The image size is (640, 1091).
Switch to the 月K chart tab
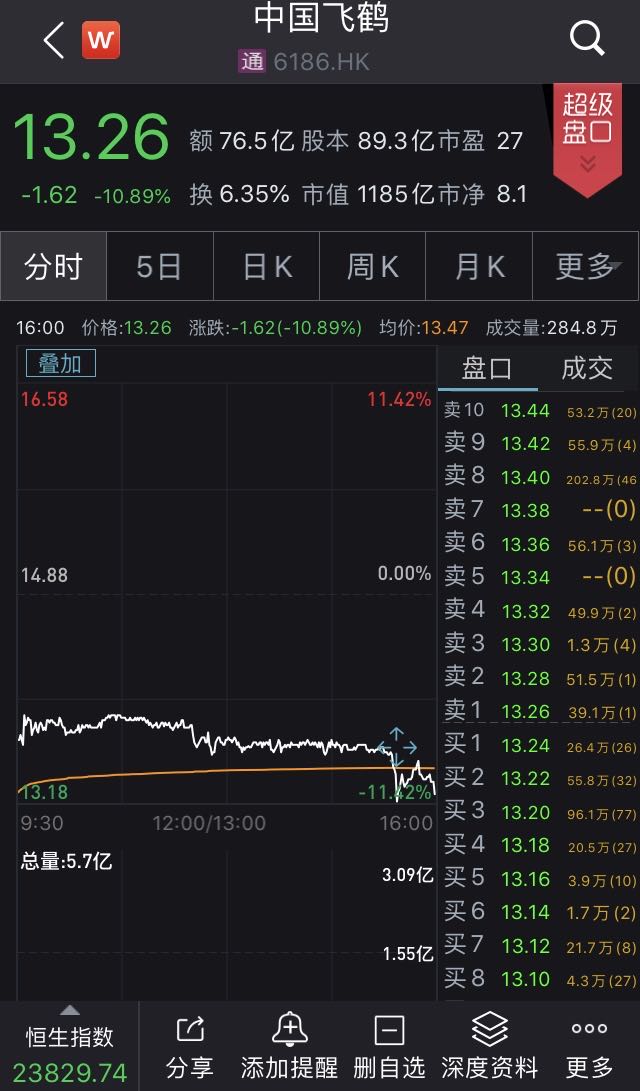pos(480,267)
